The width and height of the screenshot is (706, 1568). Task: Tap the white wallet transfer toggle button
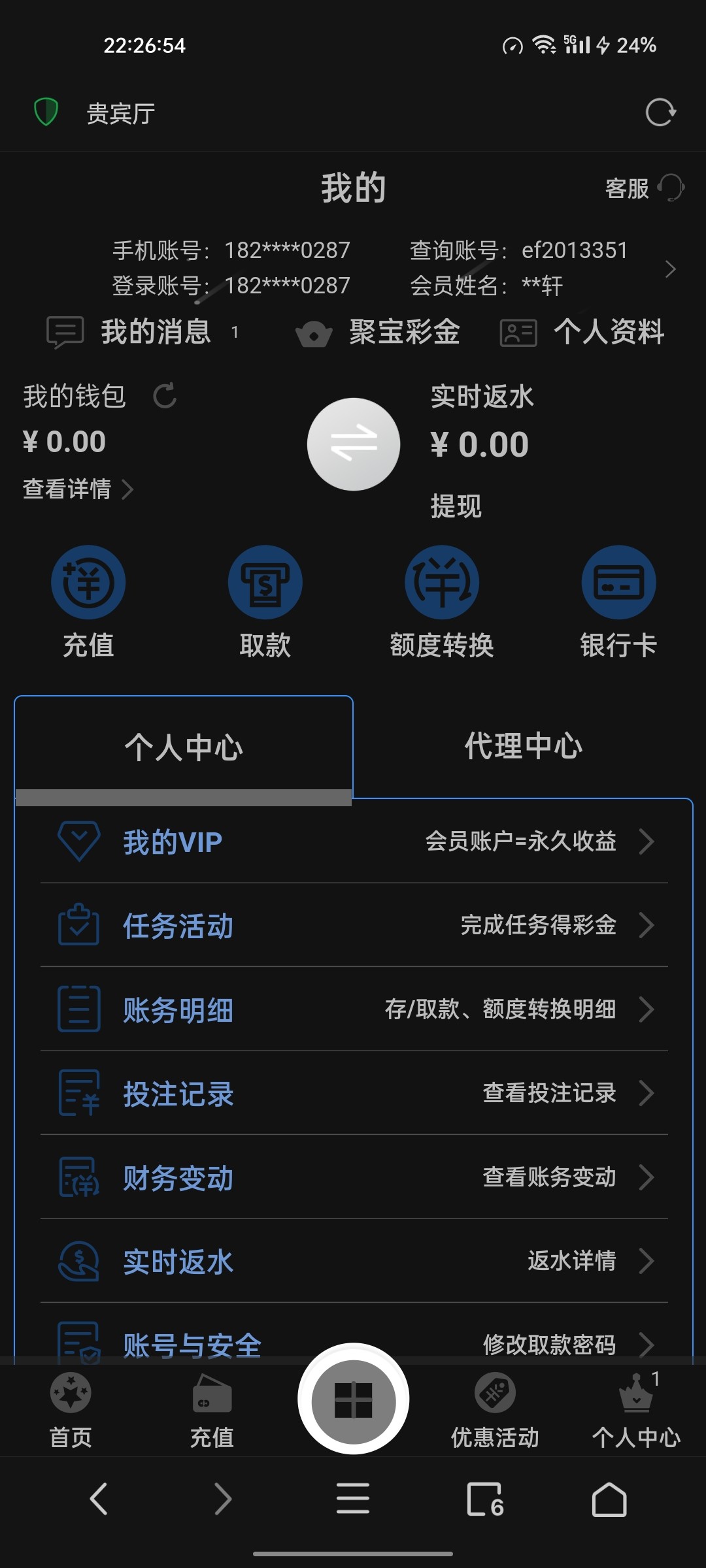tap(354, 444)
